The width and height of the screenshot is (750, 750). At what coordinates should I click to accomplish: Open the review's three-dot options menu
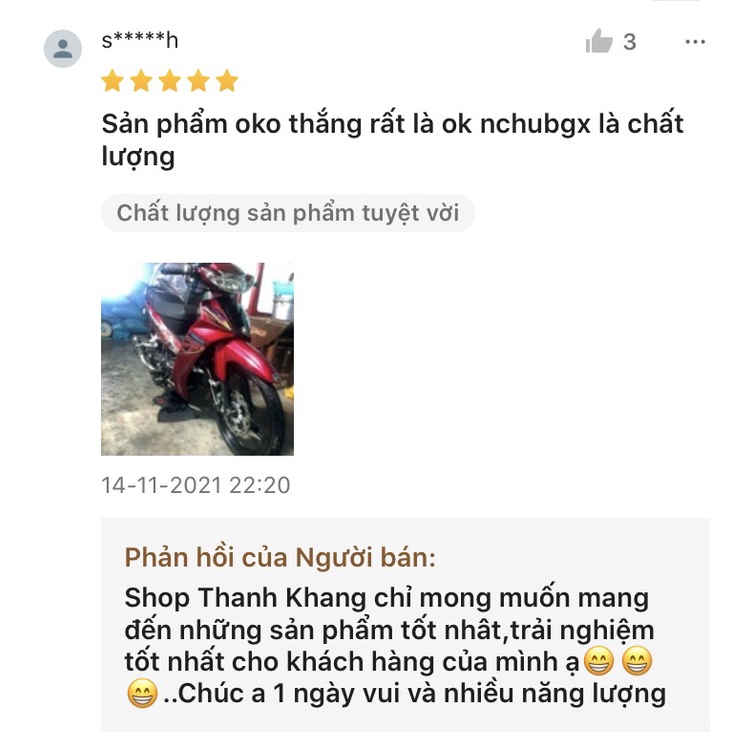[695, 42]
